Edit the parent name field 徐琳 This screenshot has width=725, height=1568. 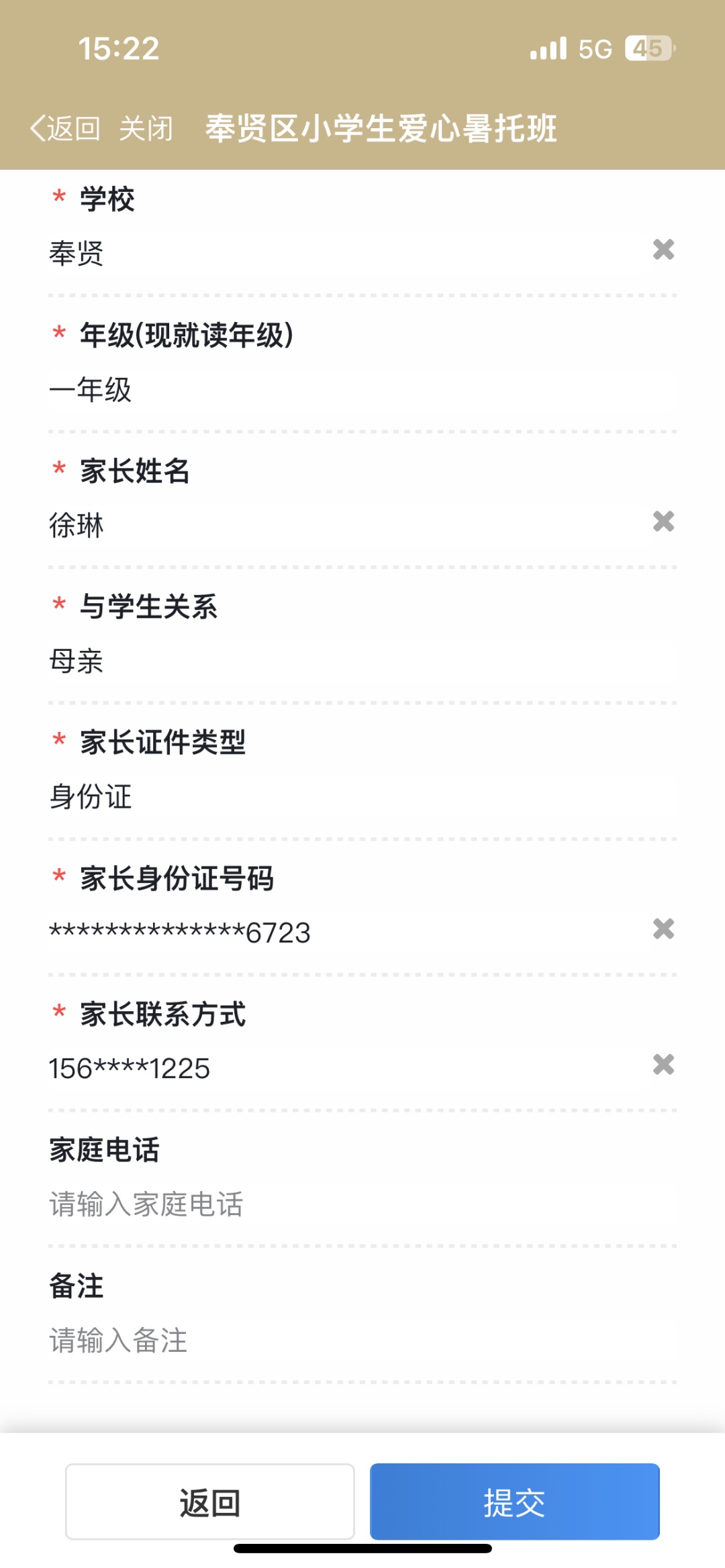pos(342,525)
